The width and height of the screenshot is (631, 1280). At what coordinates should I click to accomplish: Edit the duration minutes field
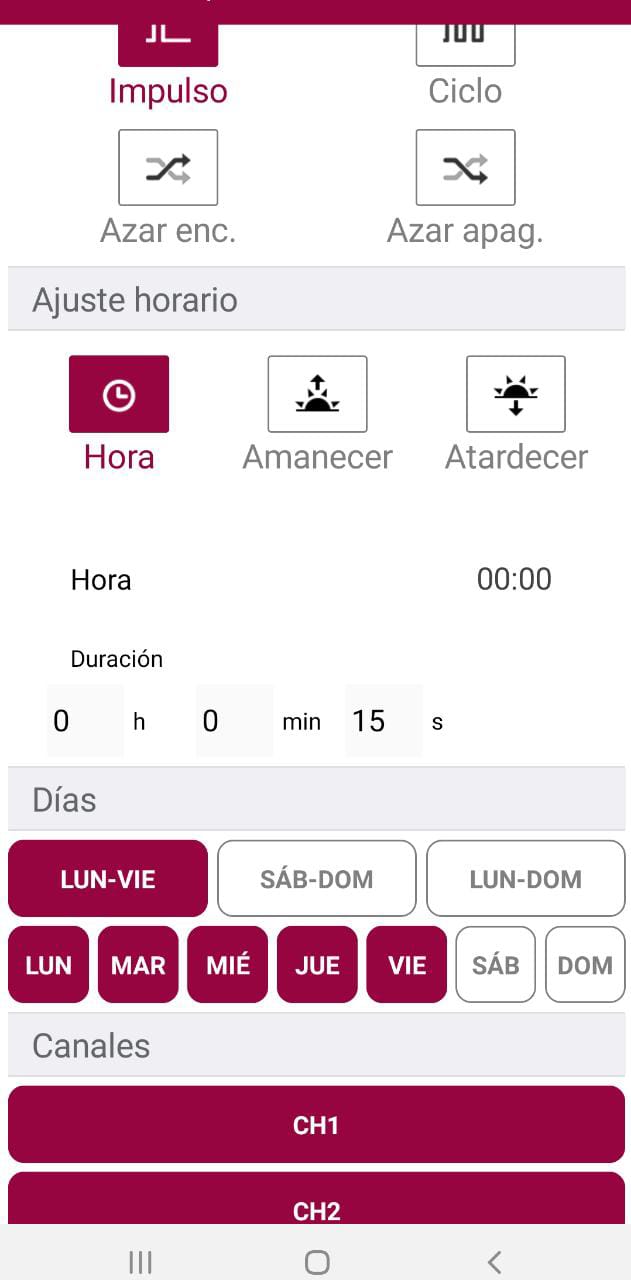pyautogui.click(x=234, y=721)
